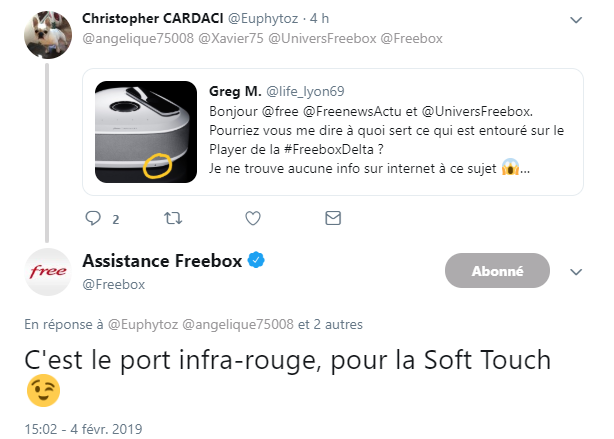Retweet Christopher CARDACI's tweet

click(173, 217)
